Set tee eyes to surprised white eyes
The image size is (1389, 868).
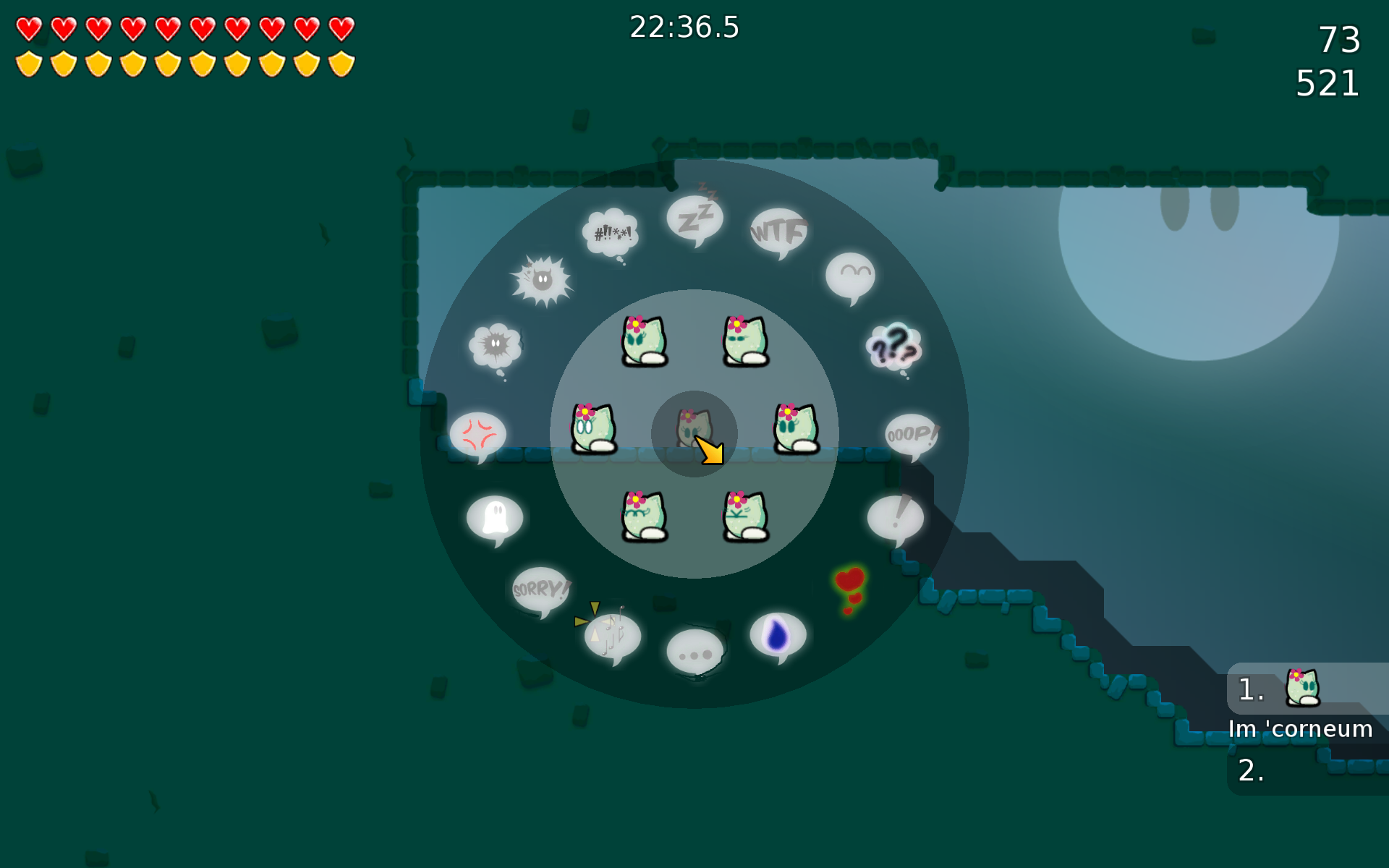(x=593, y=429)
